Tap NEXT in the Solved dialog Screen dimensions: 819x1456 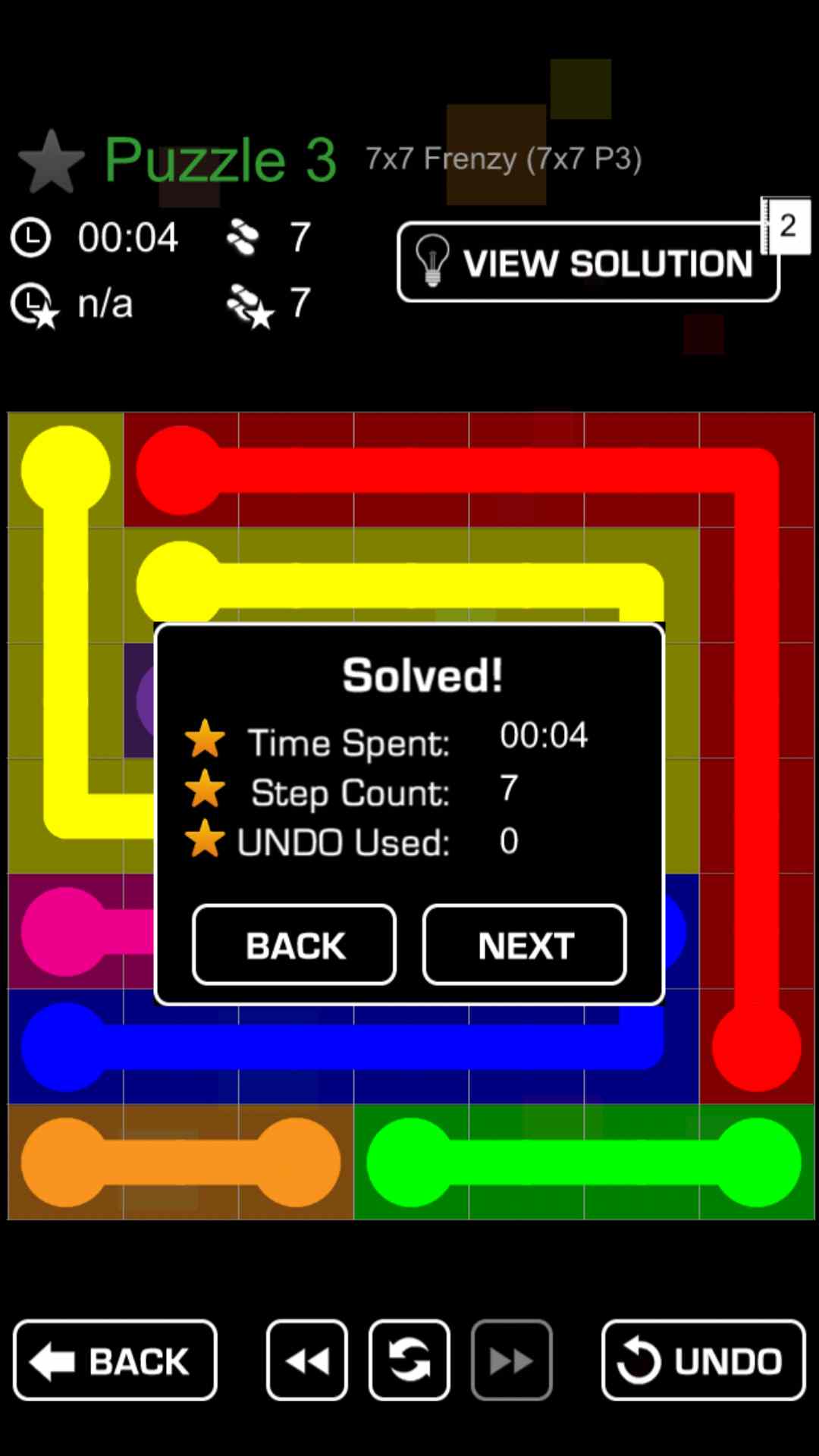524,945
